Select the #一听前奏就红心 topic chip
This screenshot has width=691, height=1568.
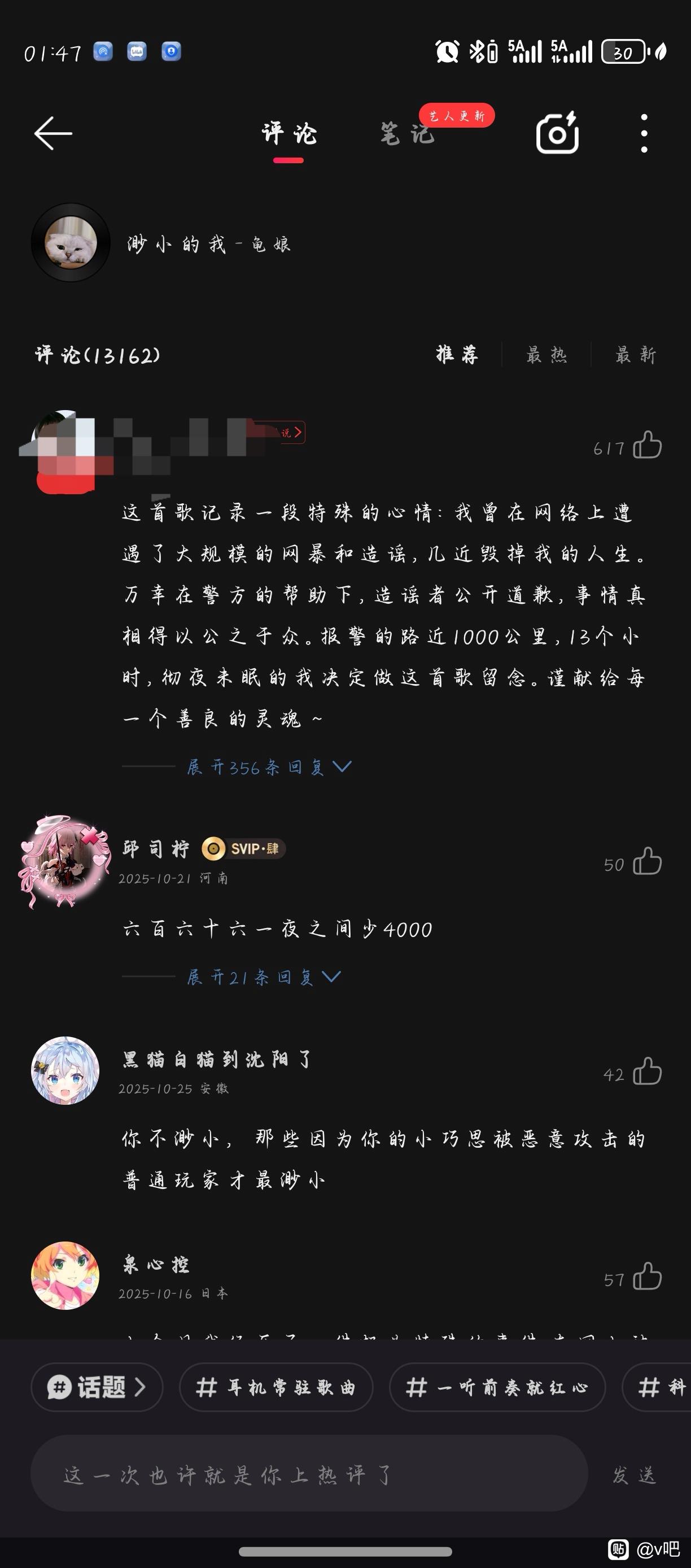pos(497,1387)
